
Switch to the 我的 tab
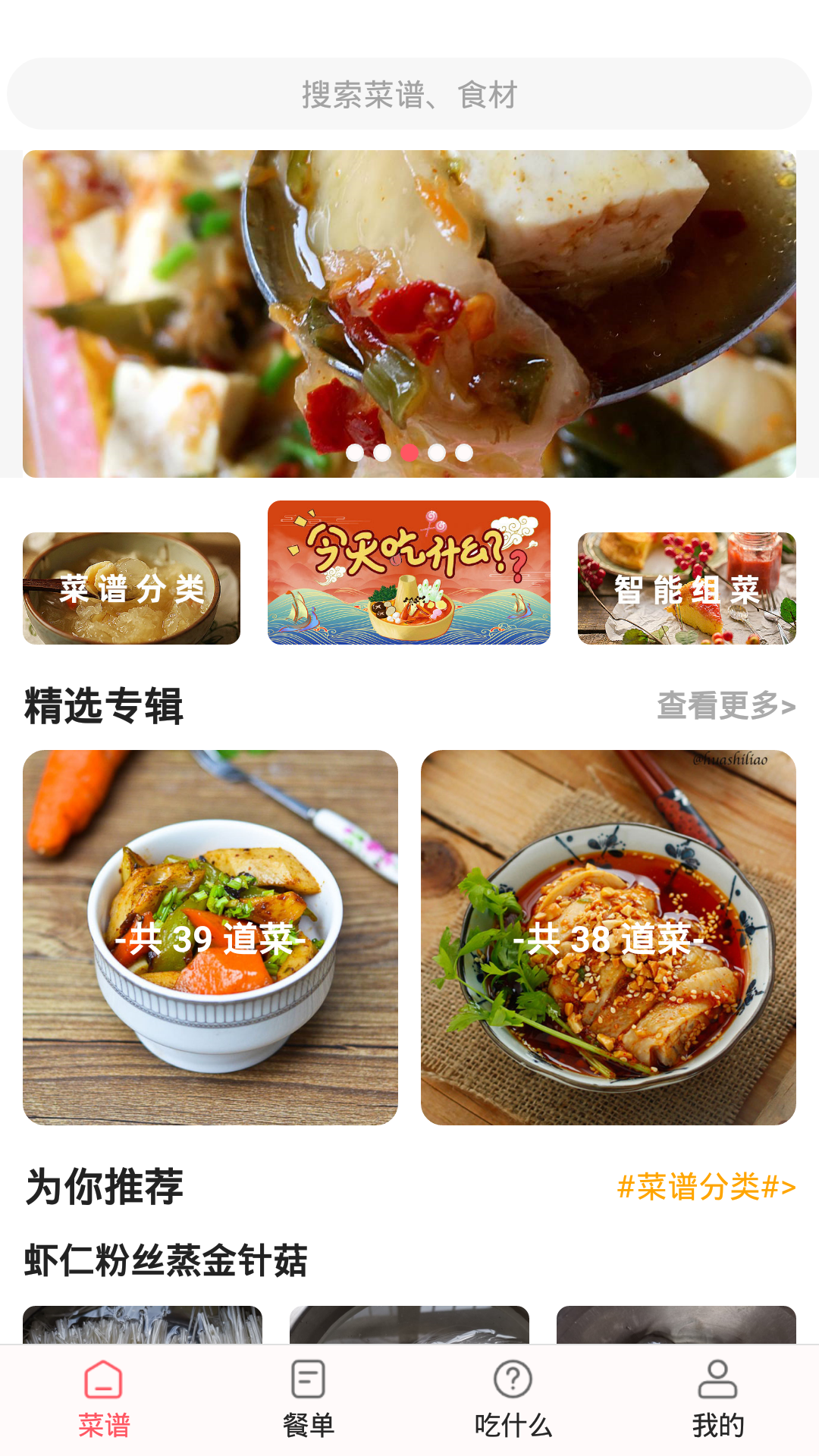717,1399
